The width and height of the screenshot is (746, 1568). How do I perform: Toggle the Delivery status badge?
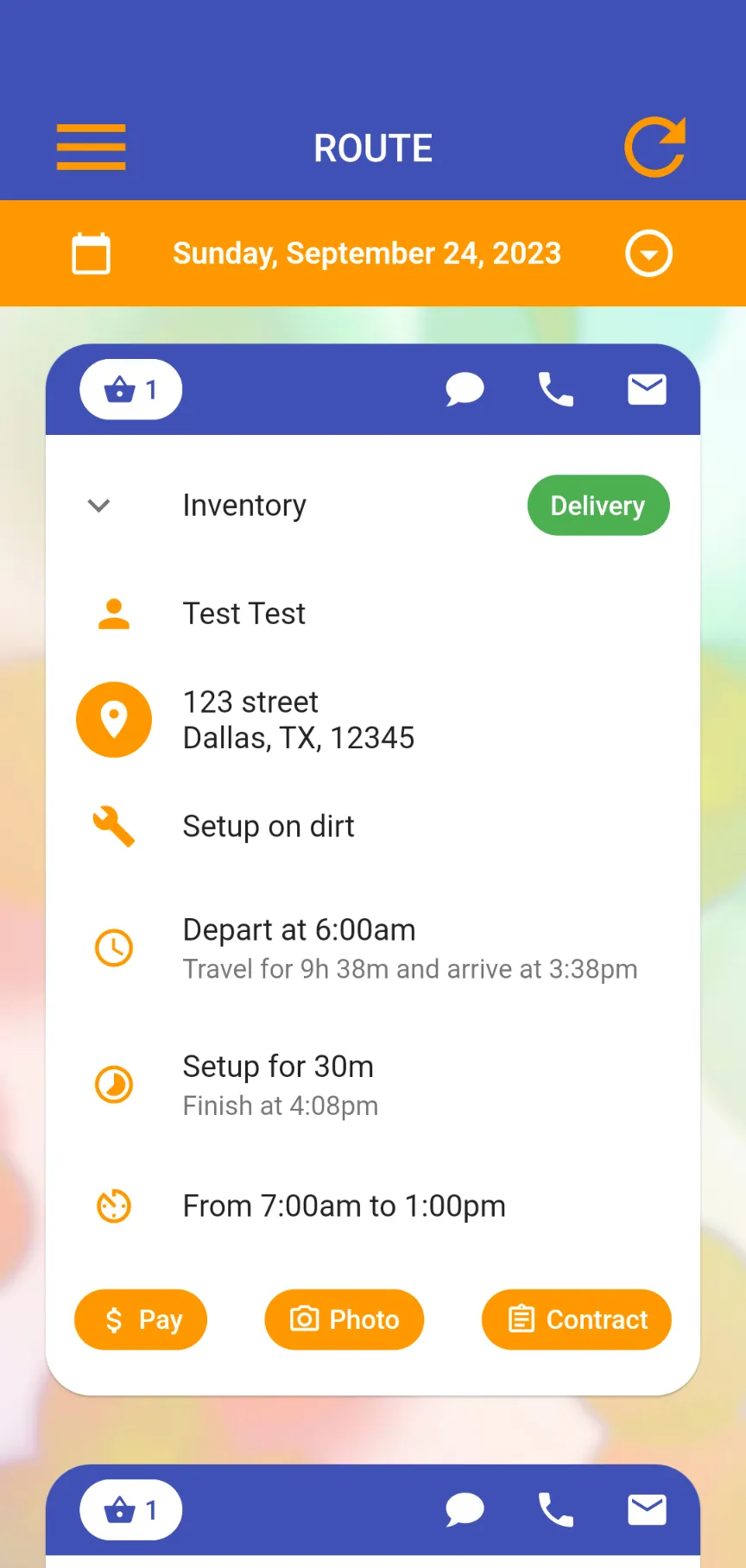[597, 505]
